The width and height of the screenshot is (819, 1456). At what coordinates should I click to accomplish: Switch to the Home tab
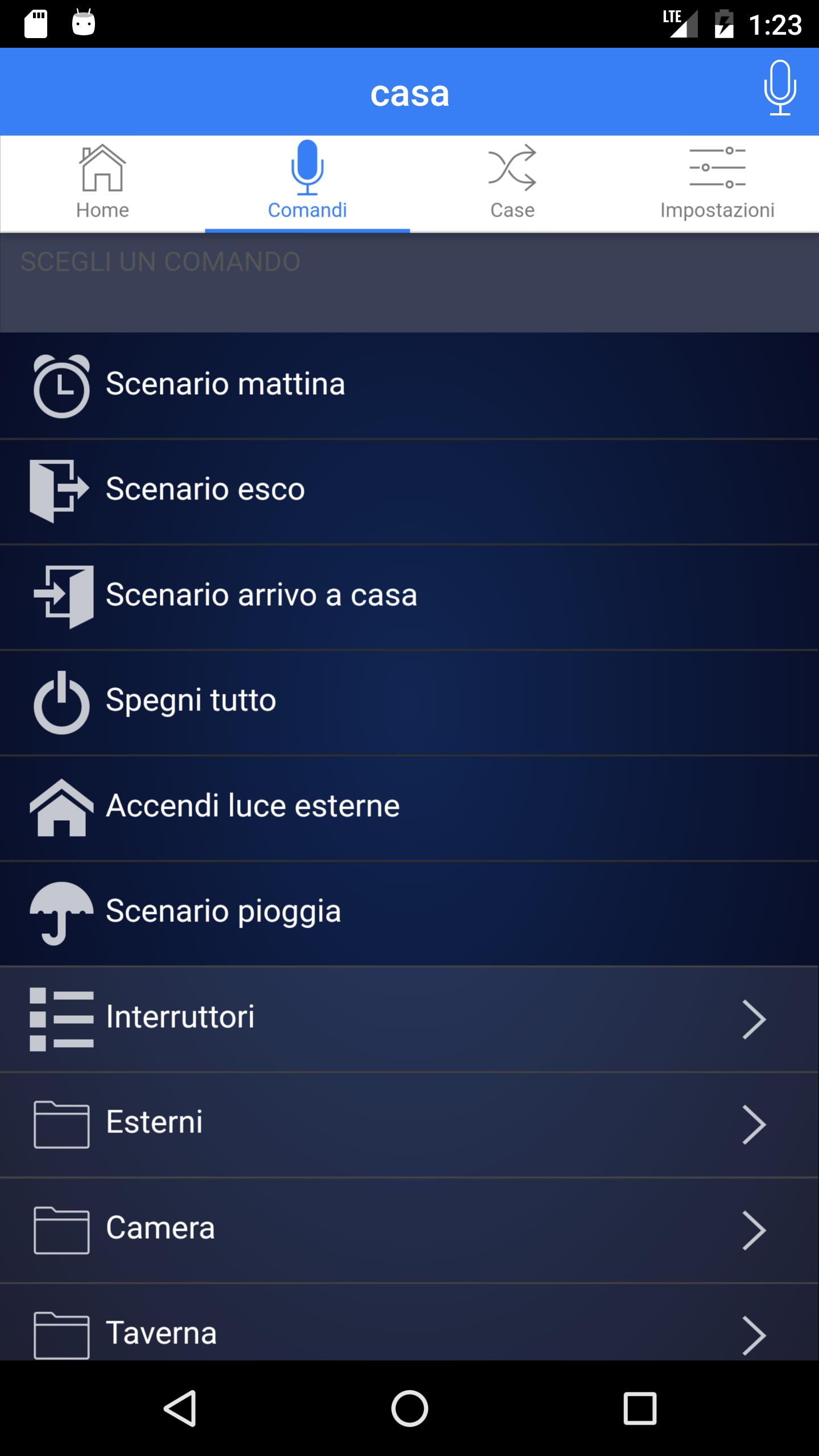click(102, 183)
